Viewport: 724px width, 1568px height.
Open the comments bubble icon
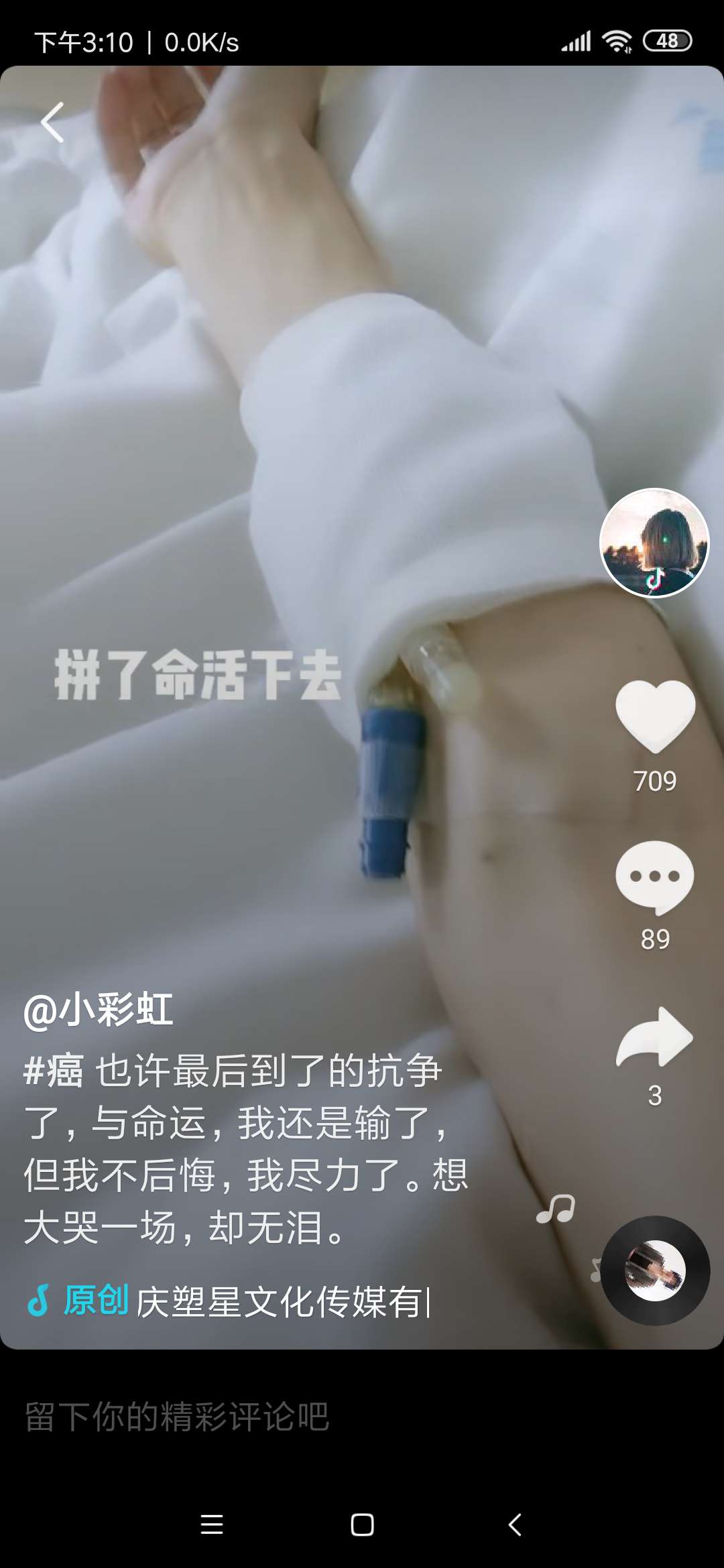pos(655,876)
